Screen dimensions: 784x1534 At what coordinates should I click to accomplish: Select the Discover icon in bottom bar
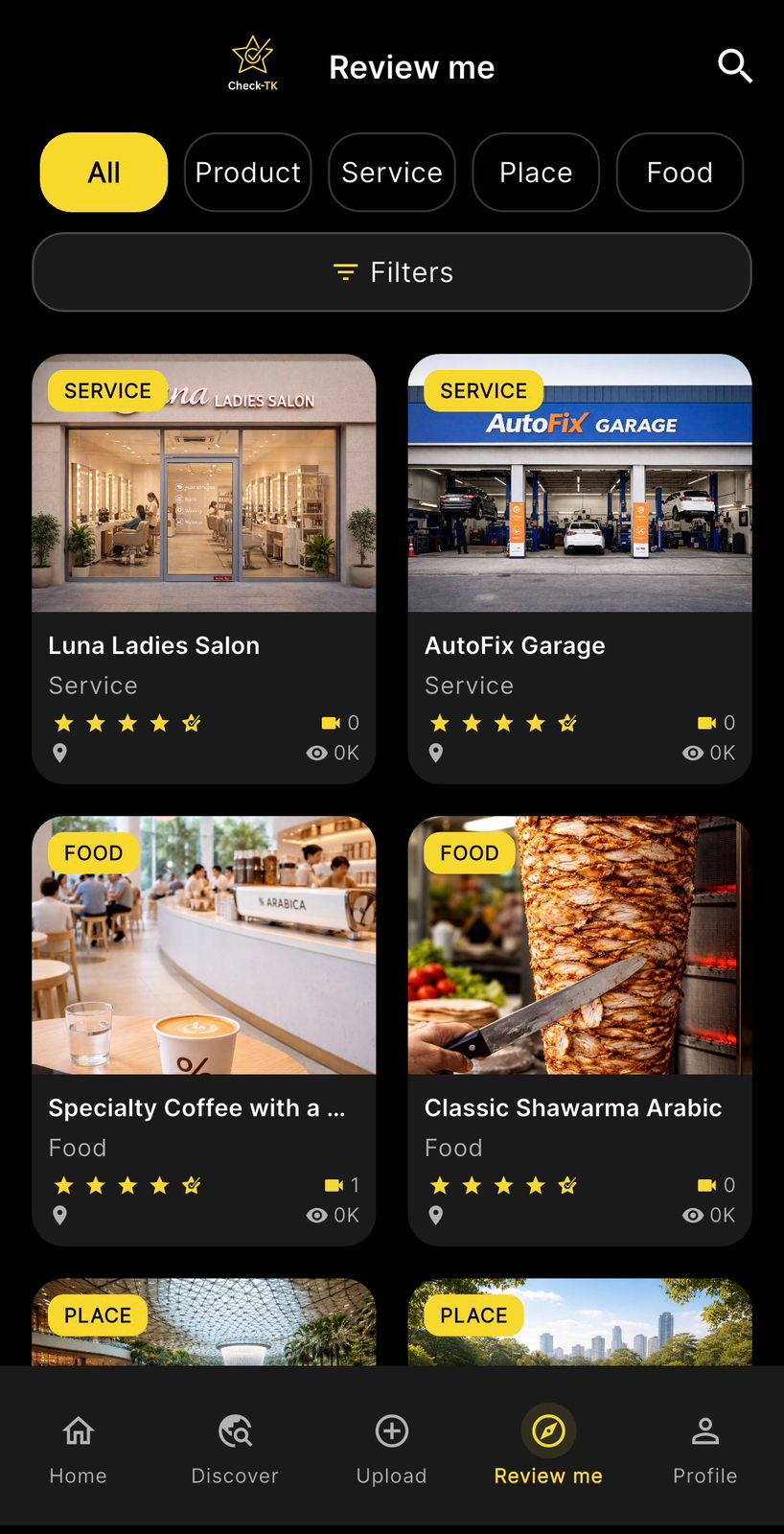coord(235,1430)
